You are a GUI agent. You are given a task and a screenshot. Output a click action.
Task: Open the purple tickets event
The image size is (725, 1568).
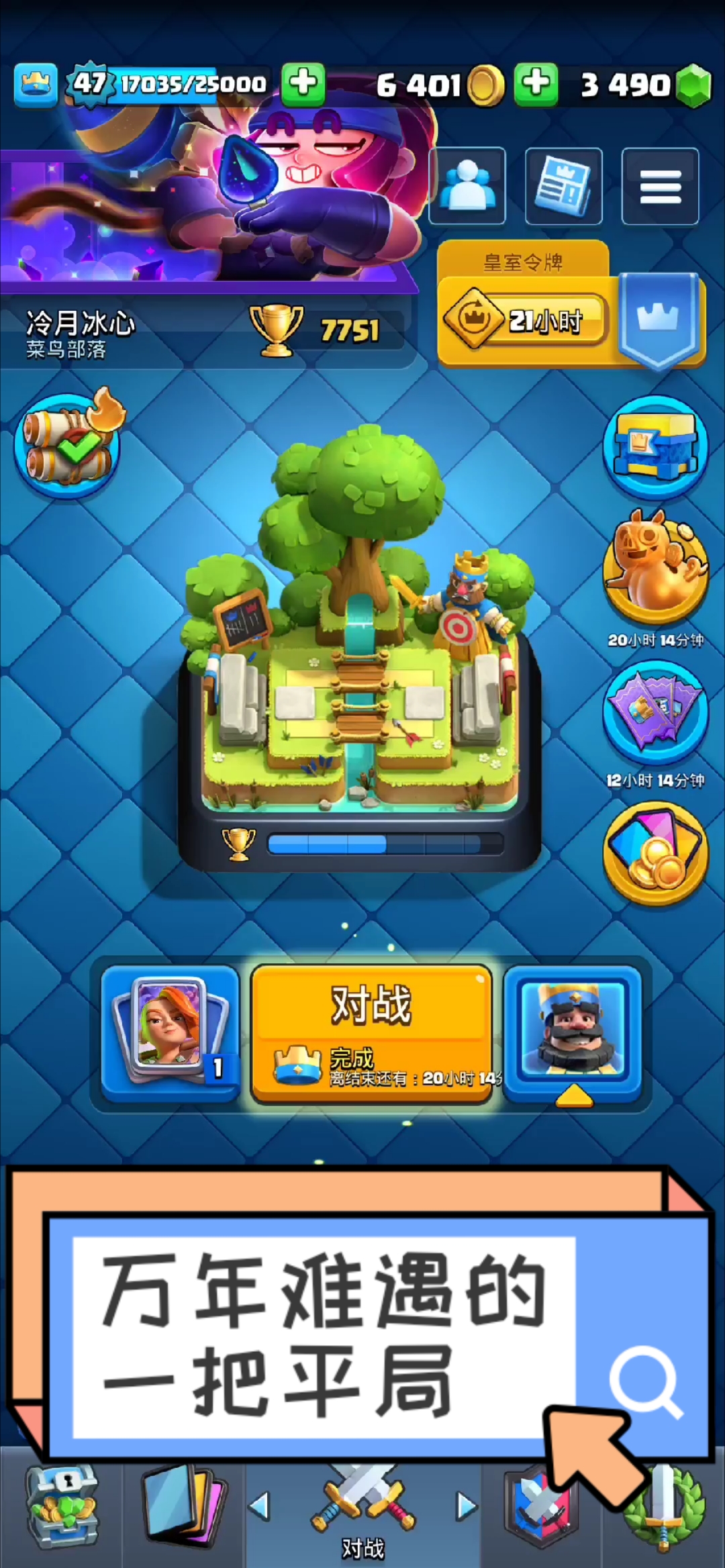point(656,713)
